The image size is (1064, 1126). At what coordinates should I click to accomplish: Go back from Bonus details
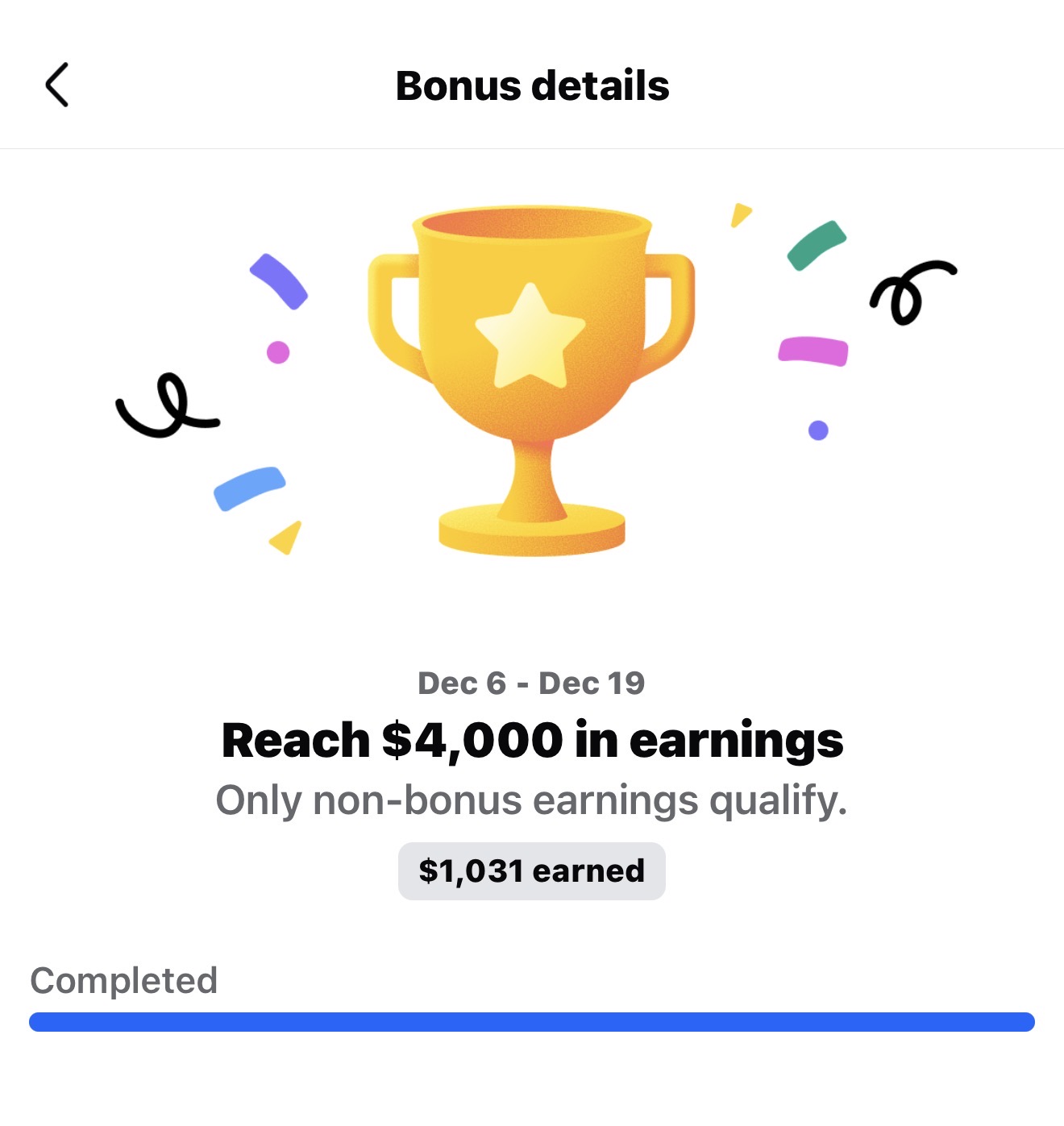(x=56, y=85)
